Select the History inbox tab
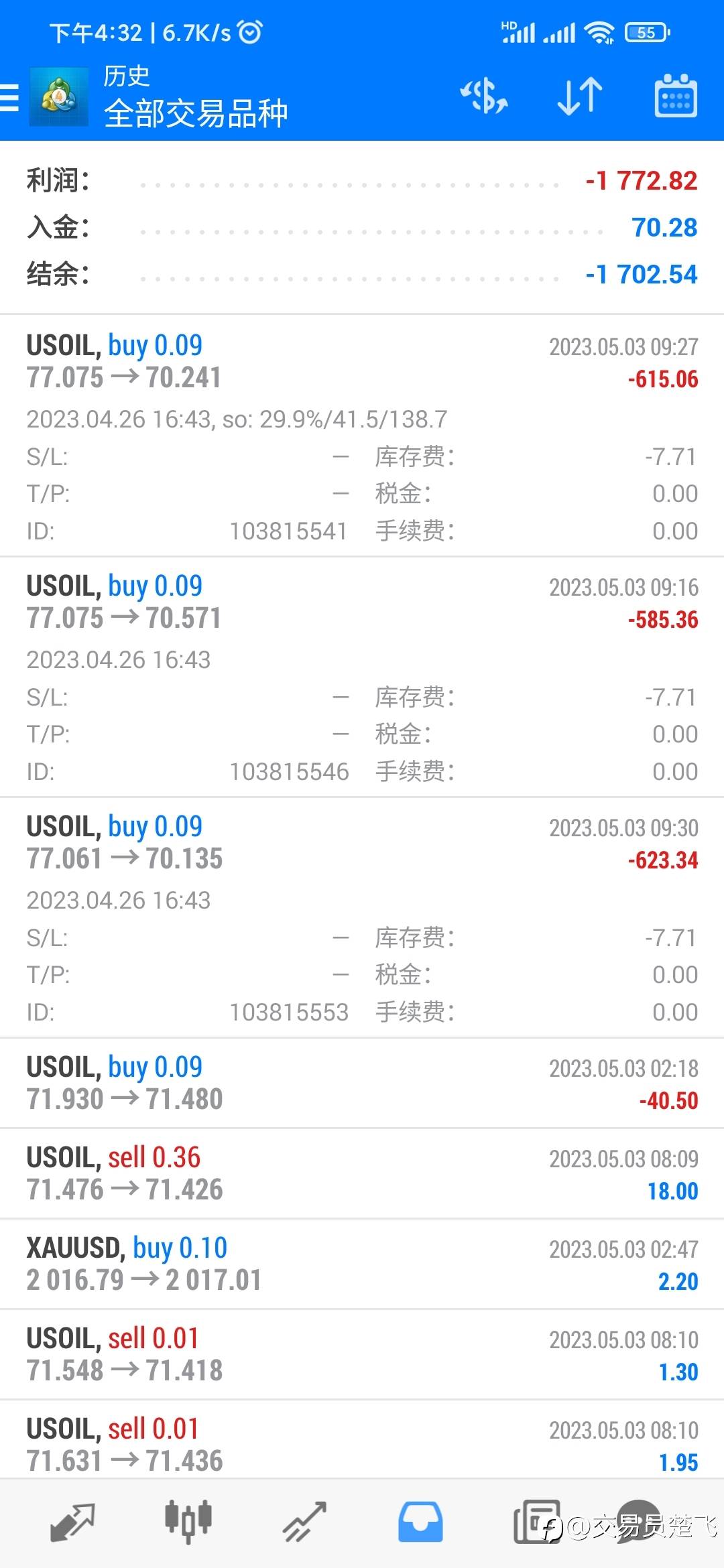 [420, 1522]
